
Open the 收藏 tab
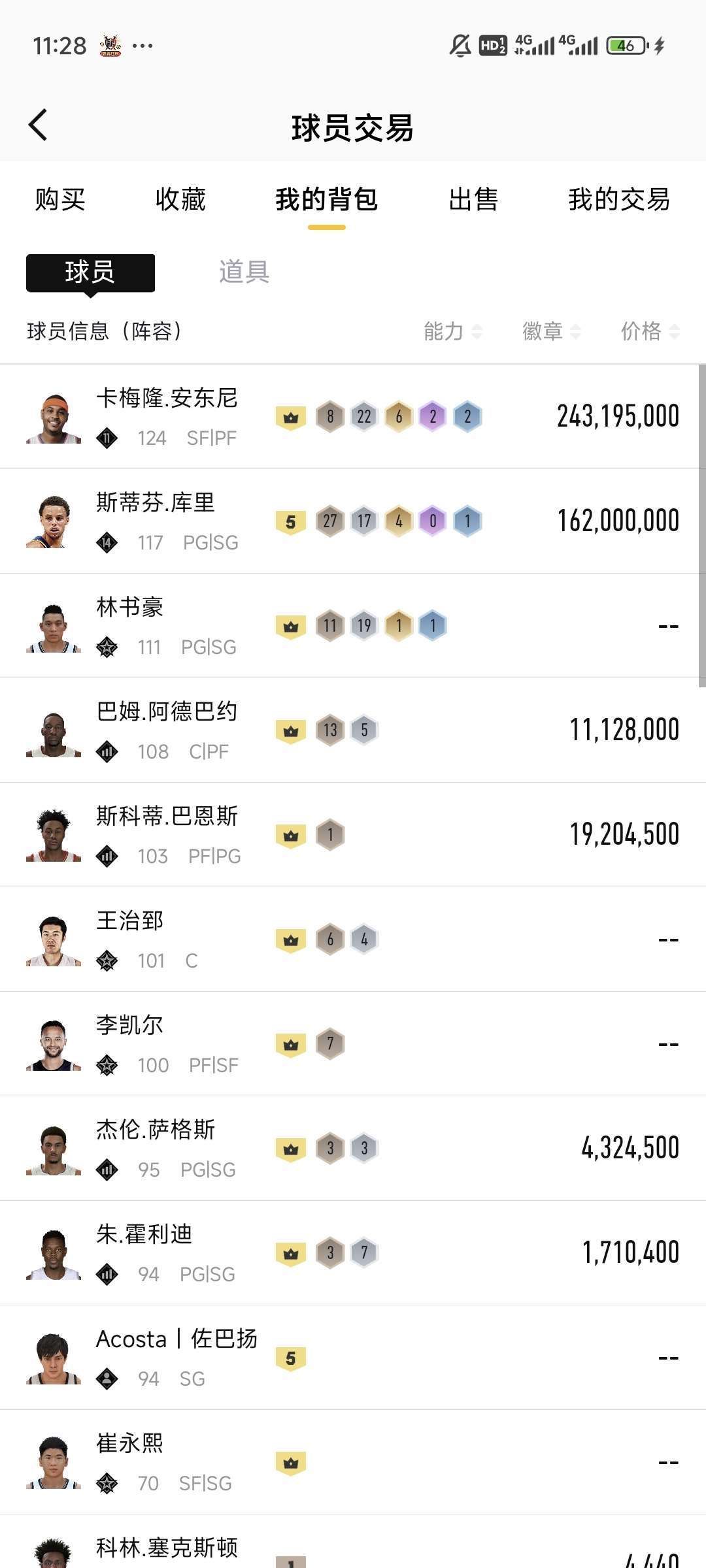pyautogui.click(x=180, y=199)
